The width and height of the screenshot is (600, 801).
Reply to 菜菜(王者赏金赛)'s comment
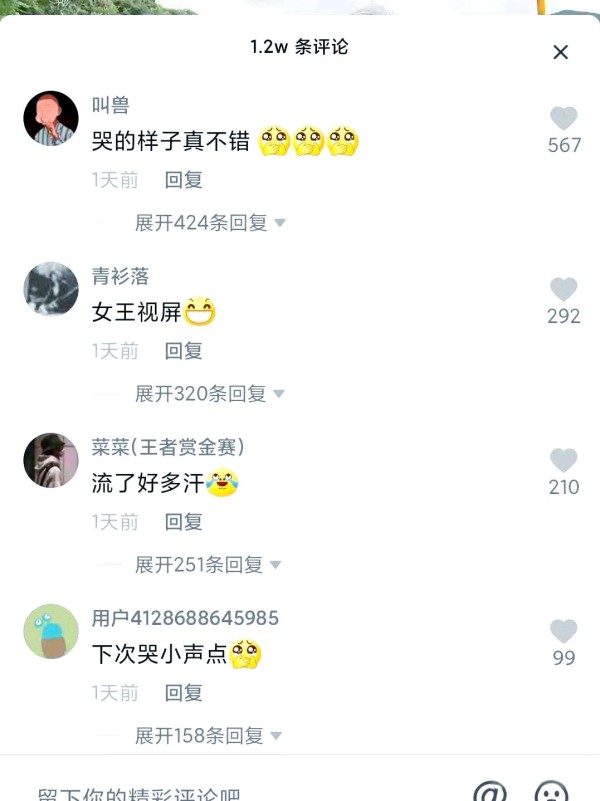184,522
